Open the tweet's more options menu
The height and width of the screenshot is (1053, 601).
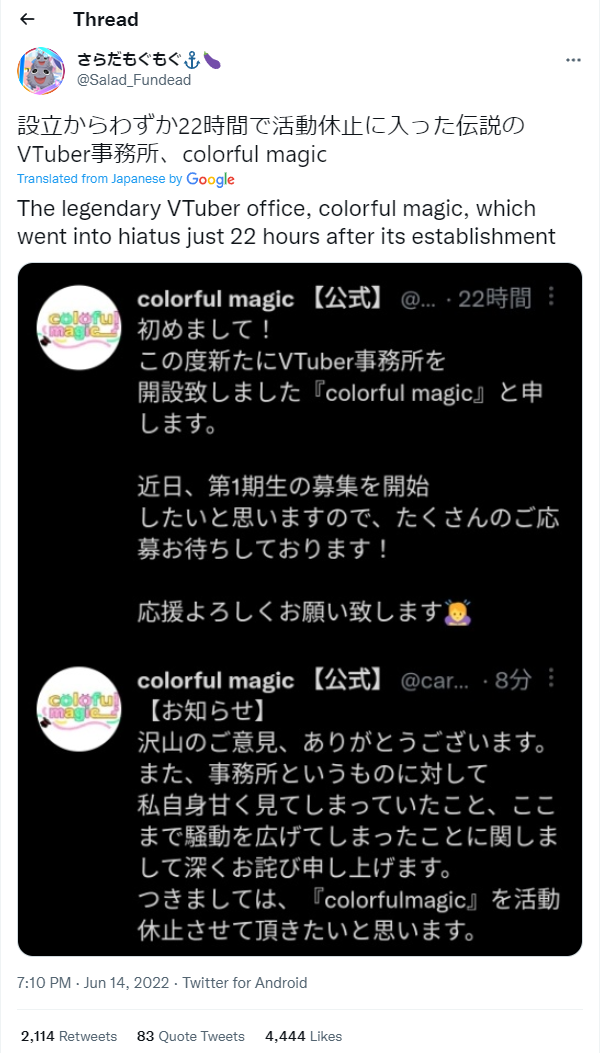coord(573,60)
